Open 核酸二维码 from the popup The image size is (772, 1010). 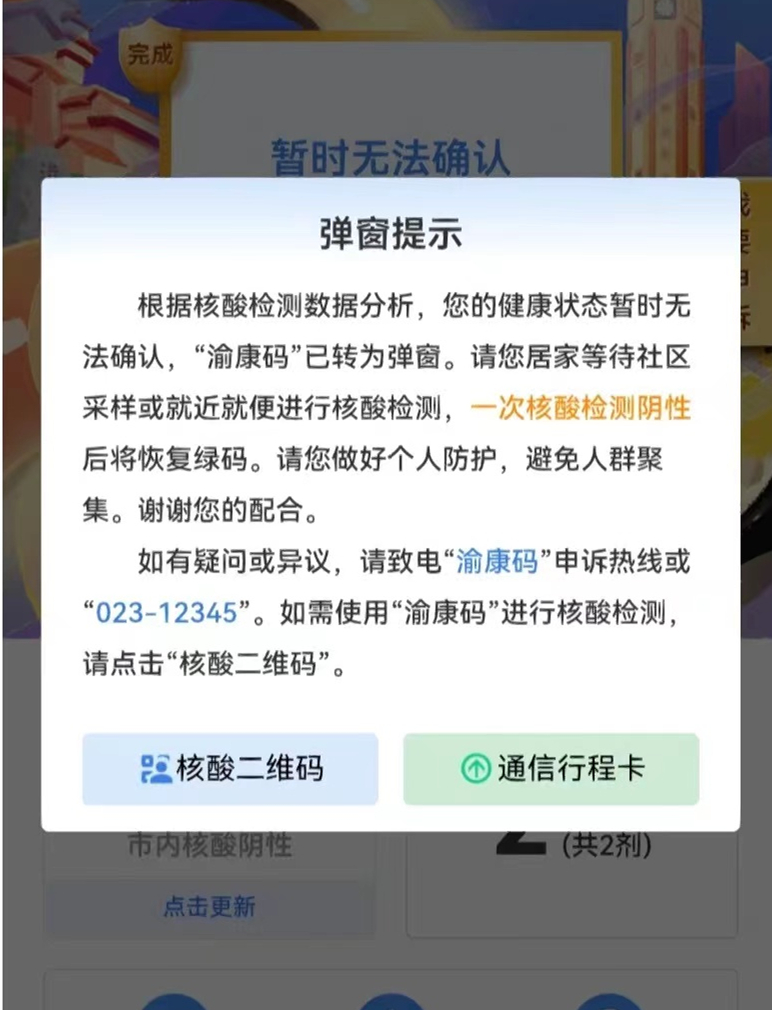tap(230, 769)
